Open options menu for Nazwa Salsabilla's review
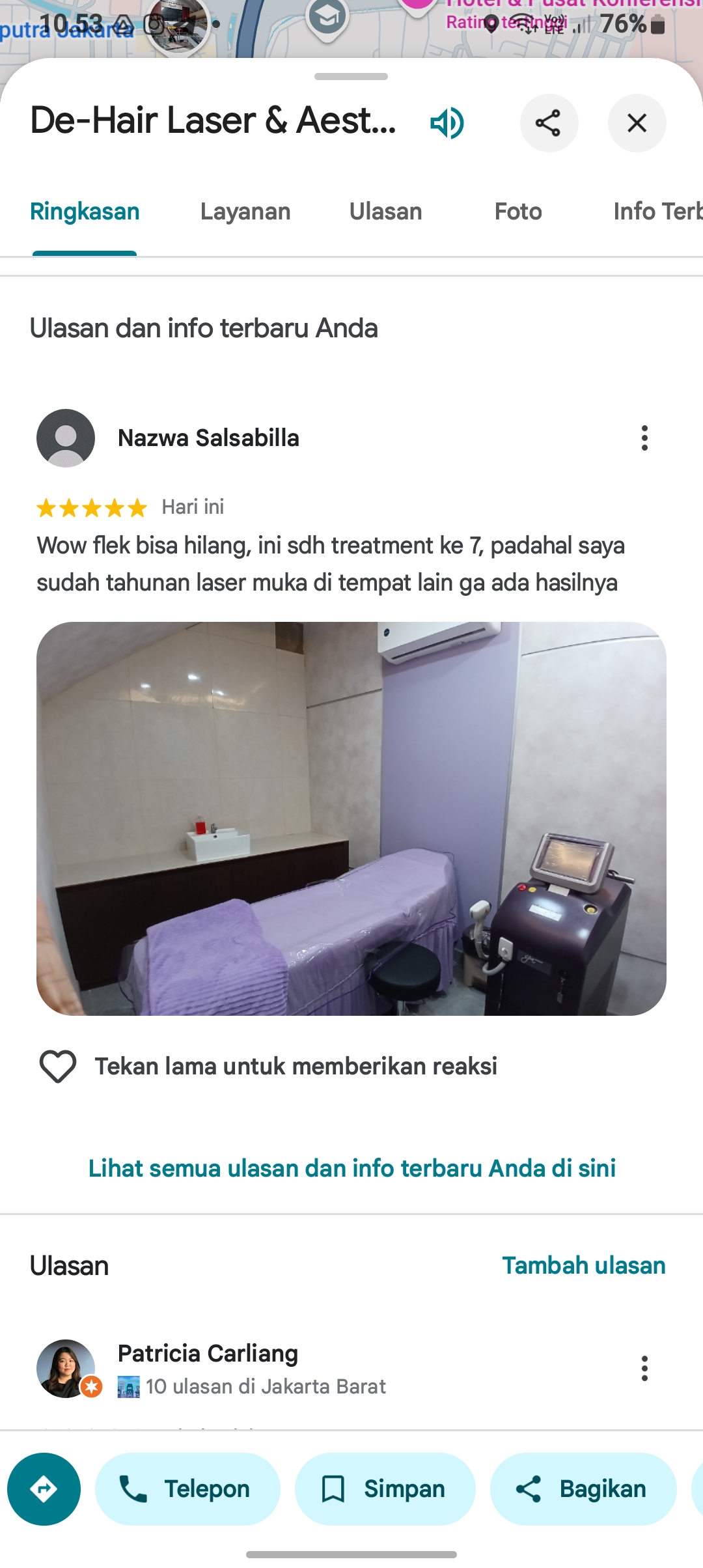 (x=644, y=438)
